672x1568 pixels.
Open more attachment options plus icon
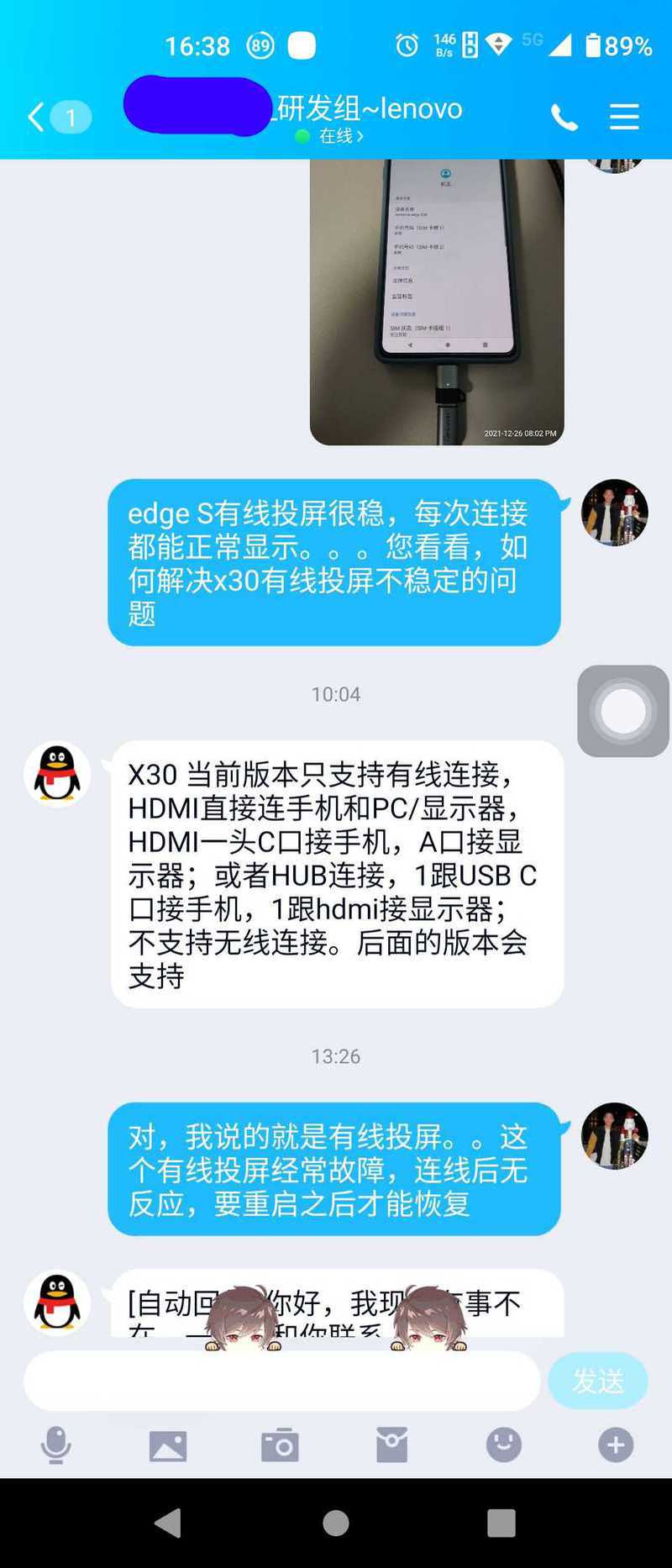[616, 1445]
